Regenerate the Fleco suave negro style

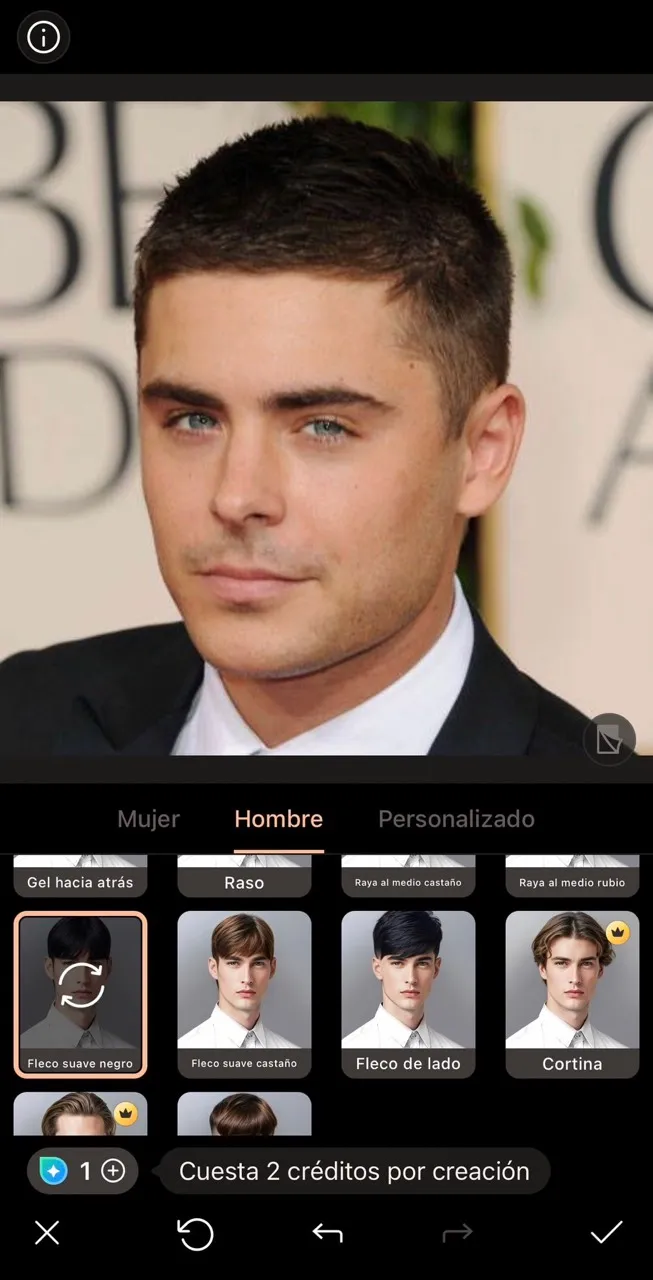[x=81, y=985]
